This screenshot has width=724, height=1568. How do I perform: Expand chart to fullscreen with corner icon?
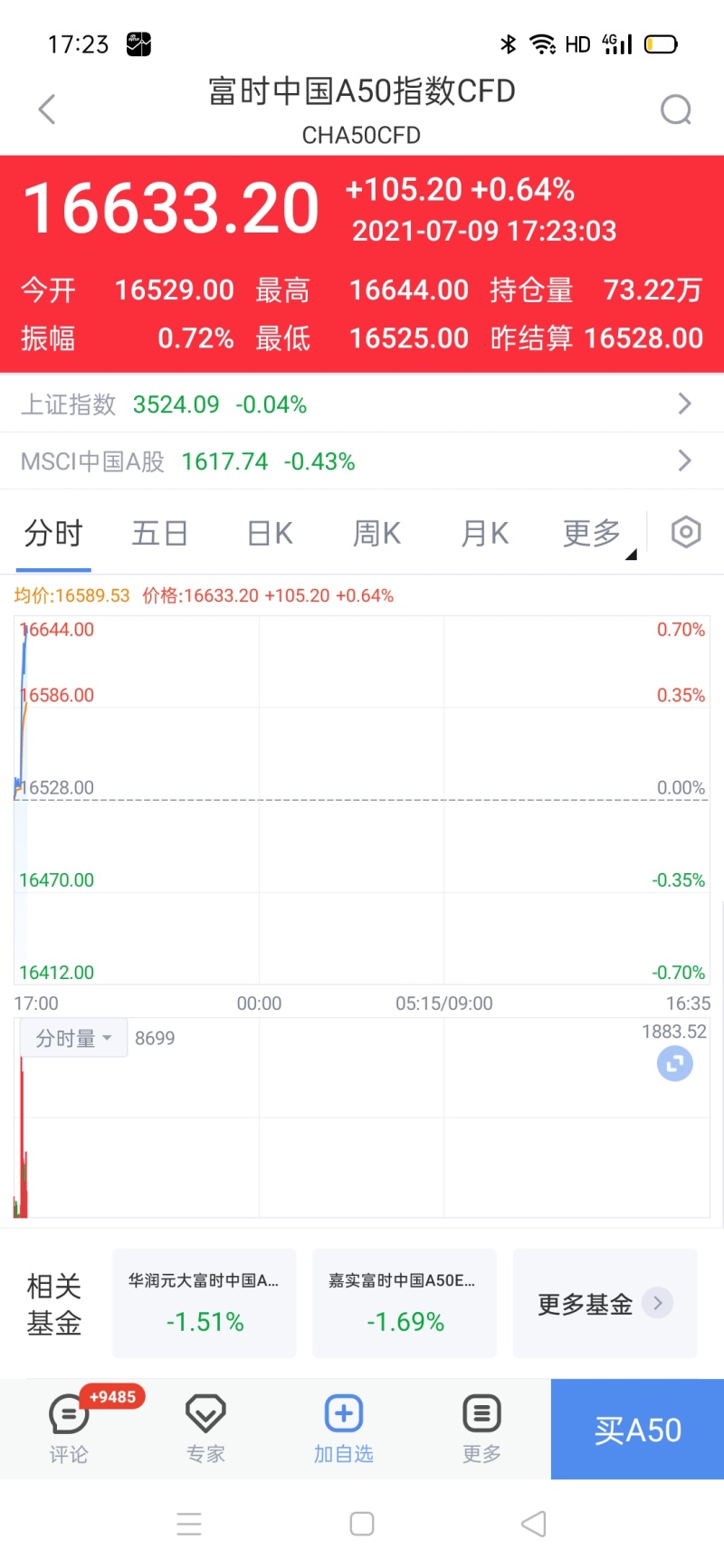pyautogui.click(x=673, y=1063)
